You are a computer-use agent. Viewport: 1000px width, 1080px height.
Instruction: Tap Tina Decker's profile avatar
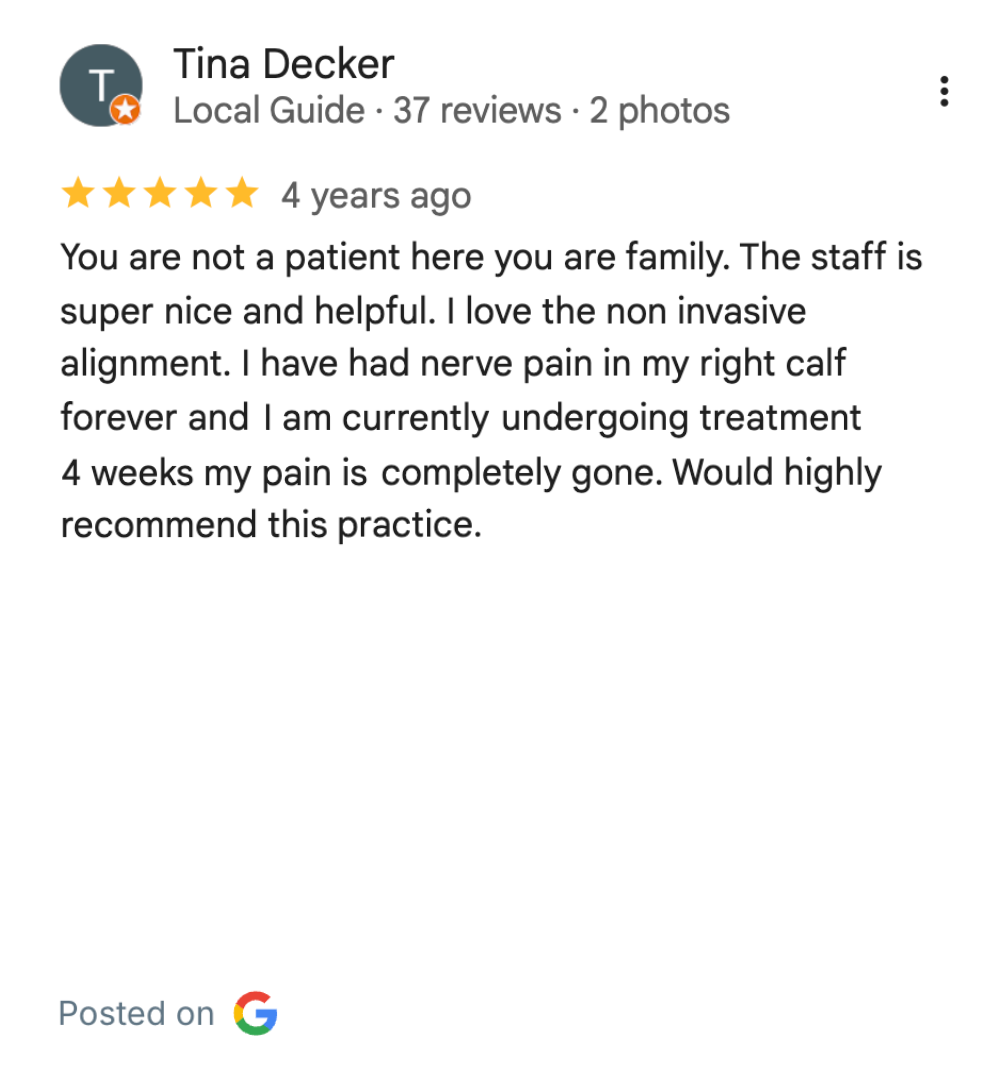101,86
